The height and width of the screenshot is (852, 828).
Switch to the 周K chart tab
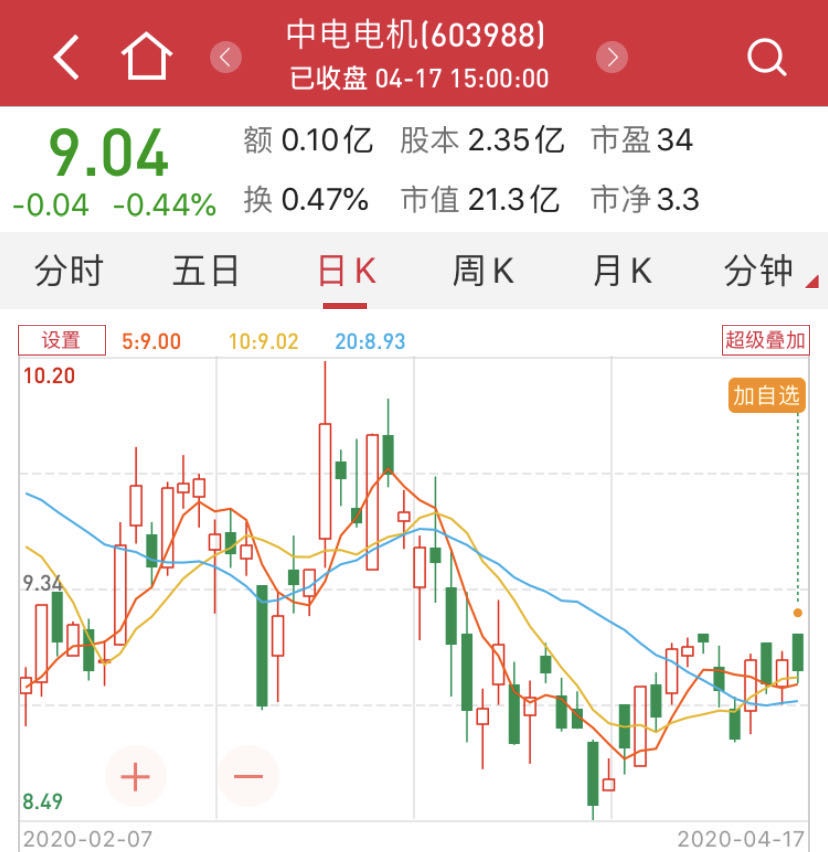point(483,271)
